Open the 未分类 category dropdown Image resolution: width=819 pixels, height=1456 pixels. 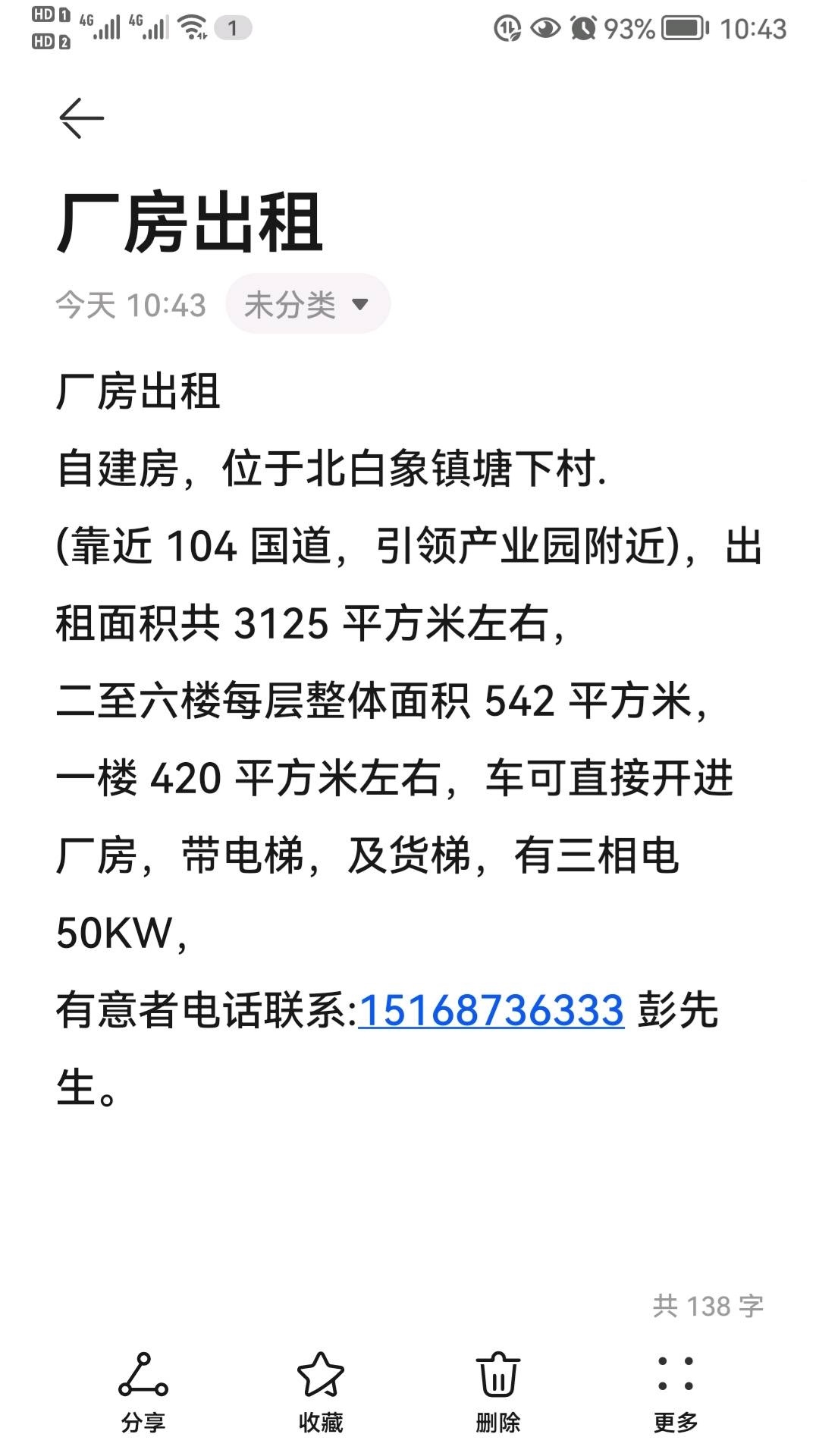pyautogui.click(x=308, y=304)
